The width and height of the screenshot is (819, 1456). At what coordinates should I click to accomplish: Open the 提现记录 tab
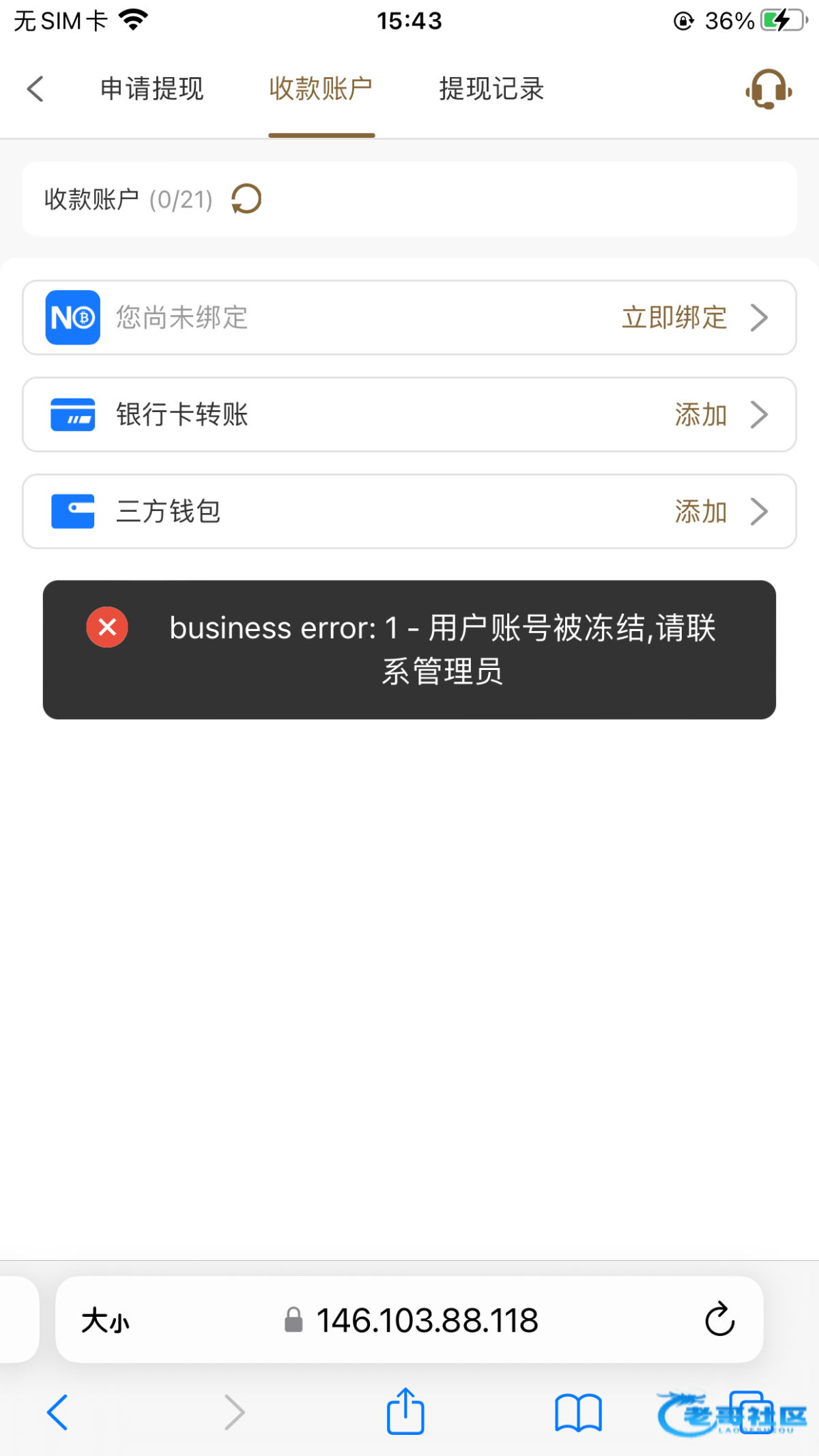(x=491, y=89)
